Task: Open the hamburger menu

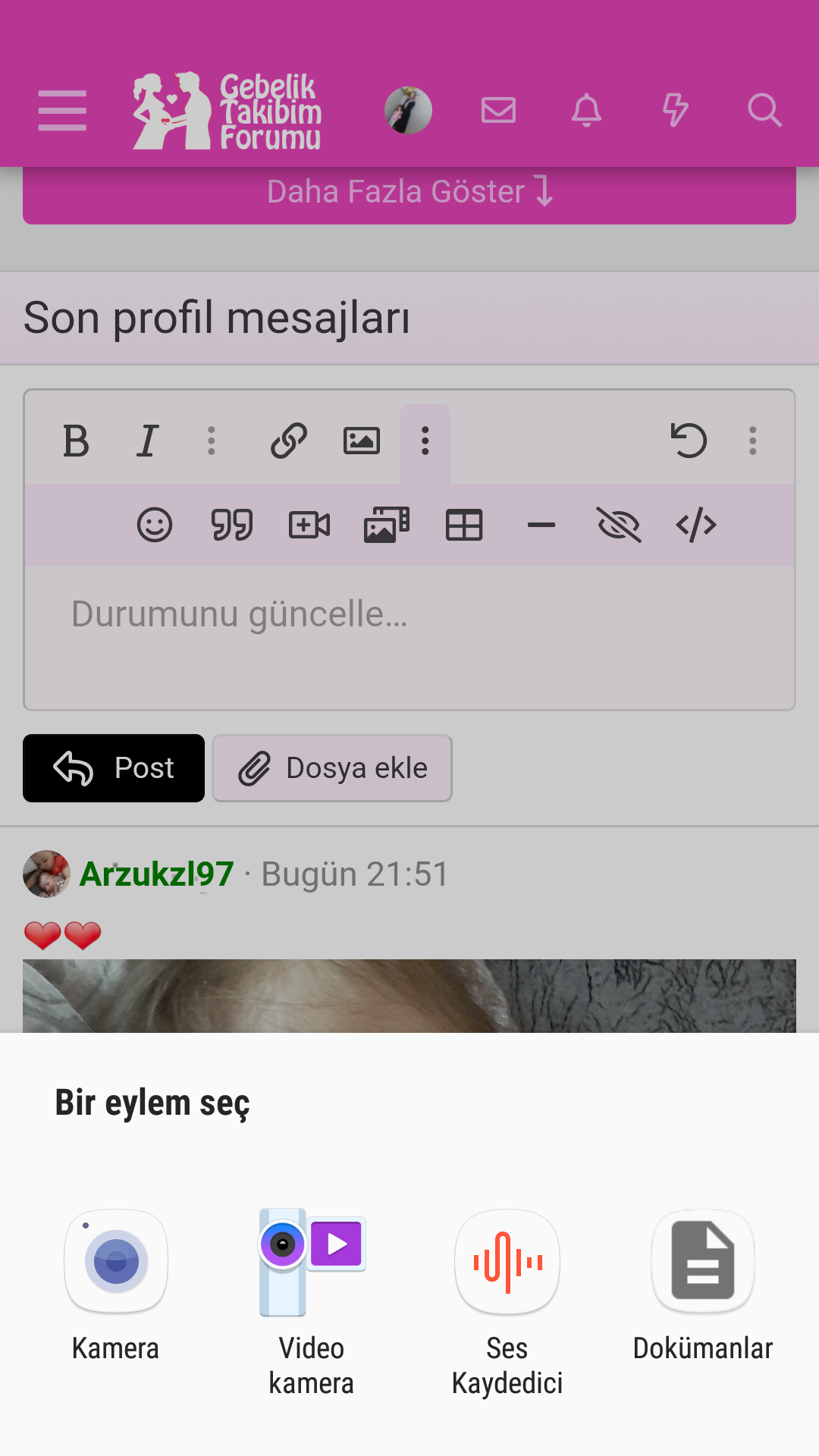Action: 62,111
